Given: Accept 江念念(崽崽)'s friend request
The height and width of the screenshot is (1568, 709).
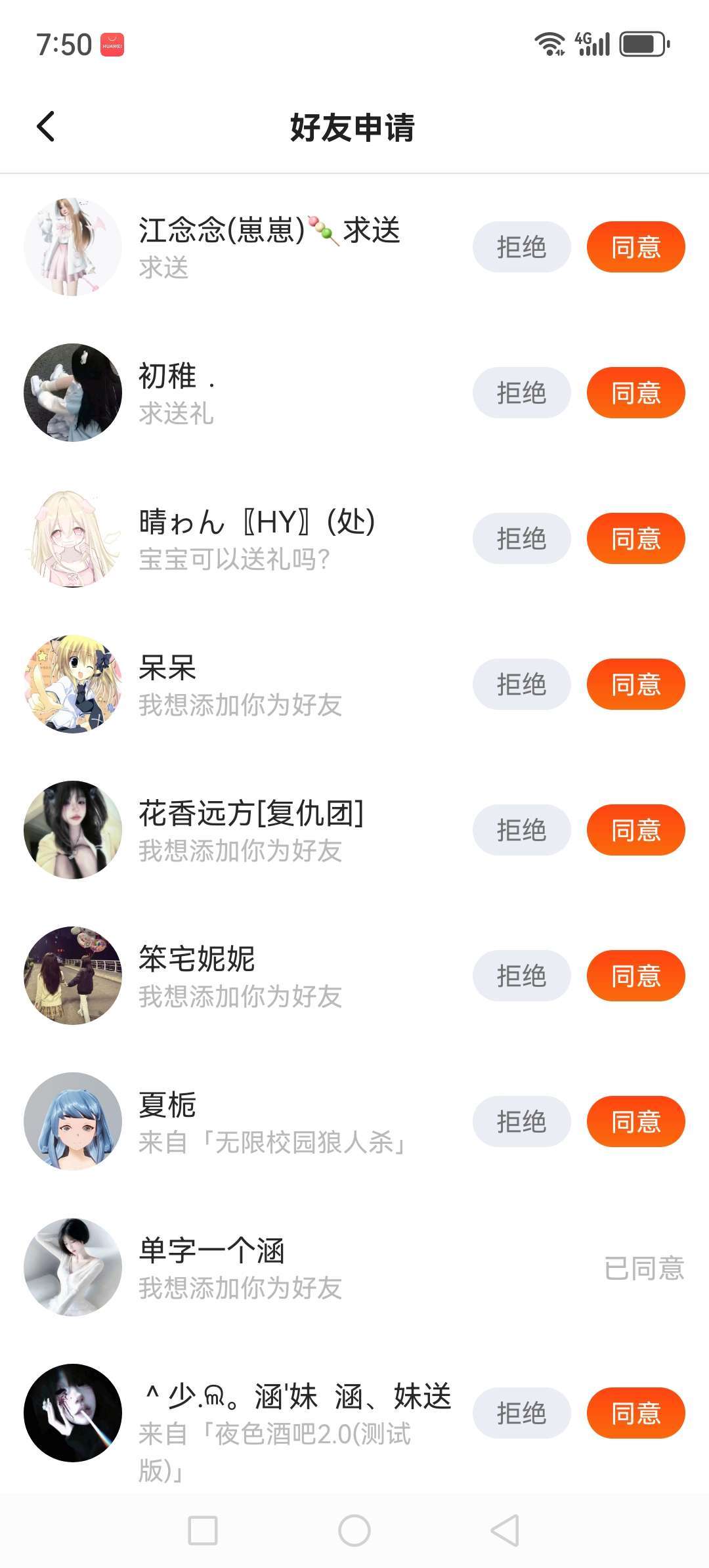Looking at the screenshot, I should coord(635,247).
